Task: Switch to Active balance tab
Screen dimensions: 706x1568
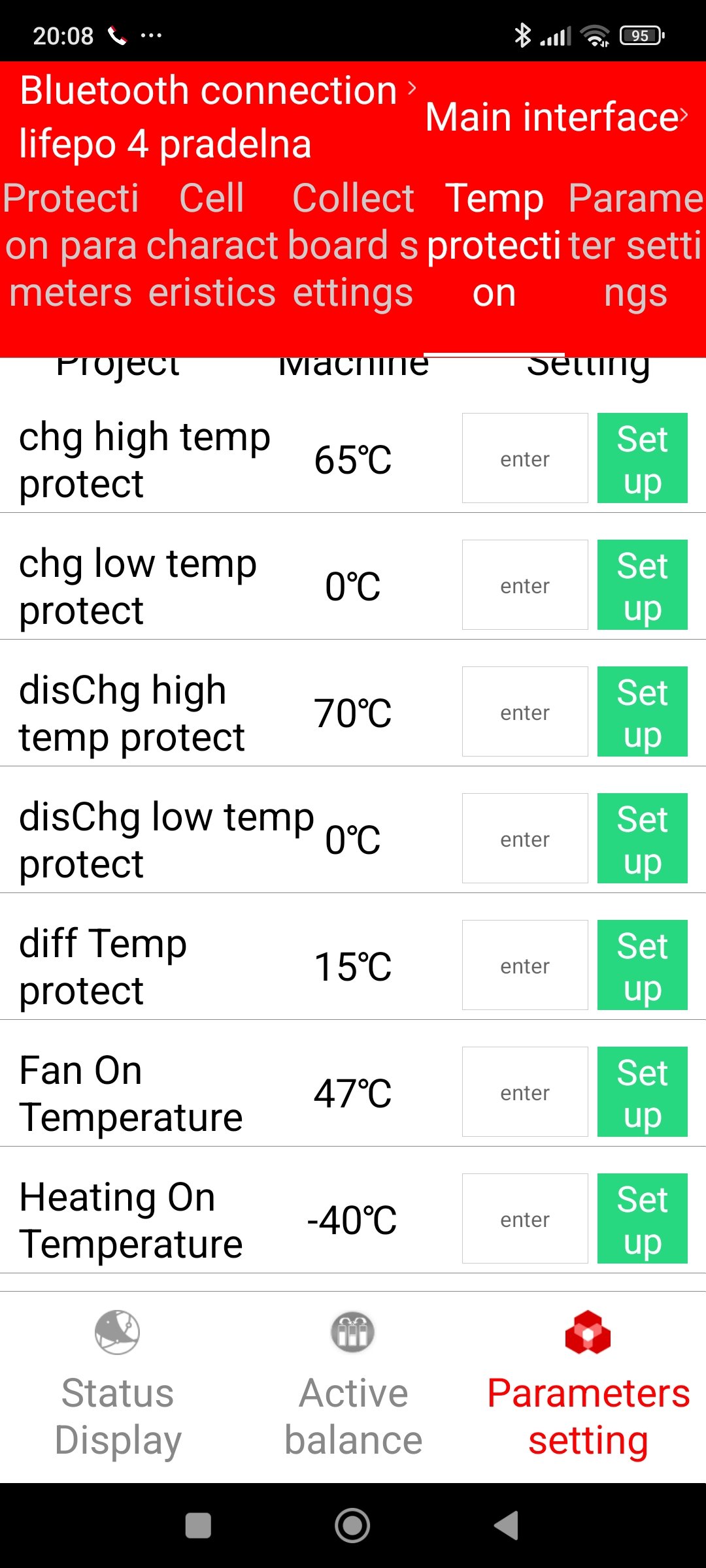Action: (353, 1385)
